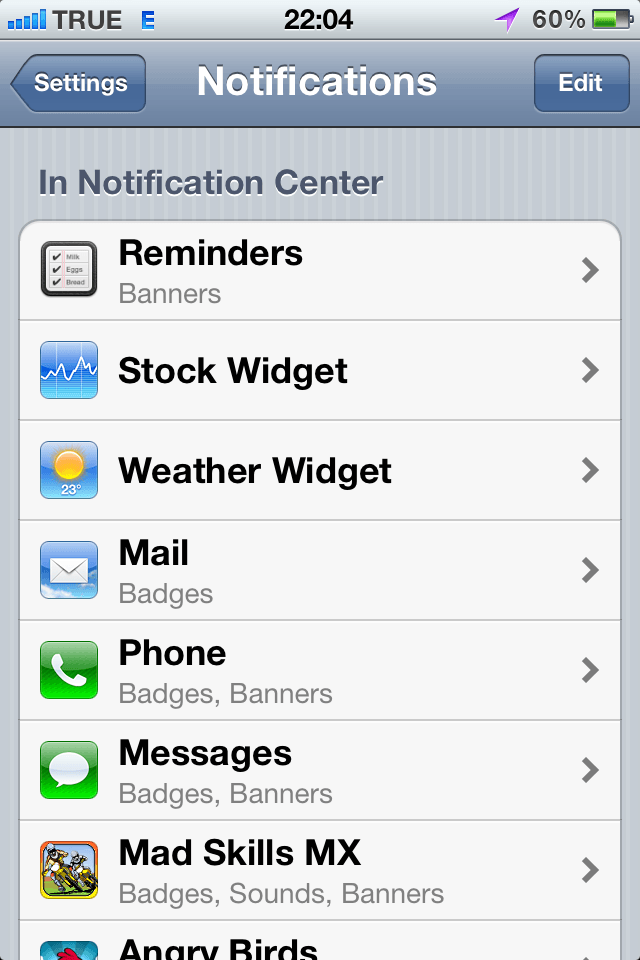Image resolution: width=640 pixels, height=960 pixels.
Task: Tap the Edit button
Action: click(x=580, y=83)
